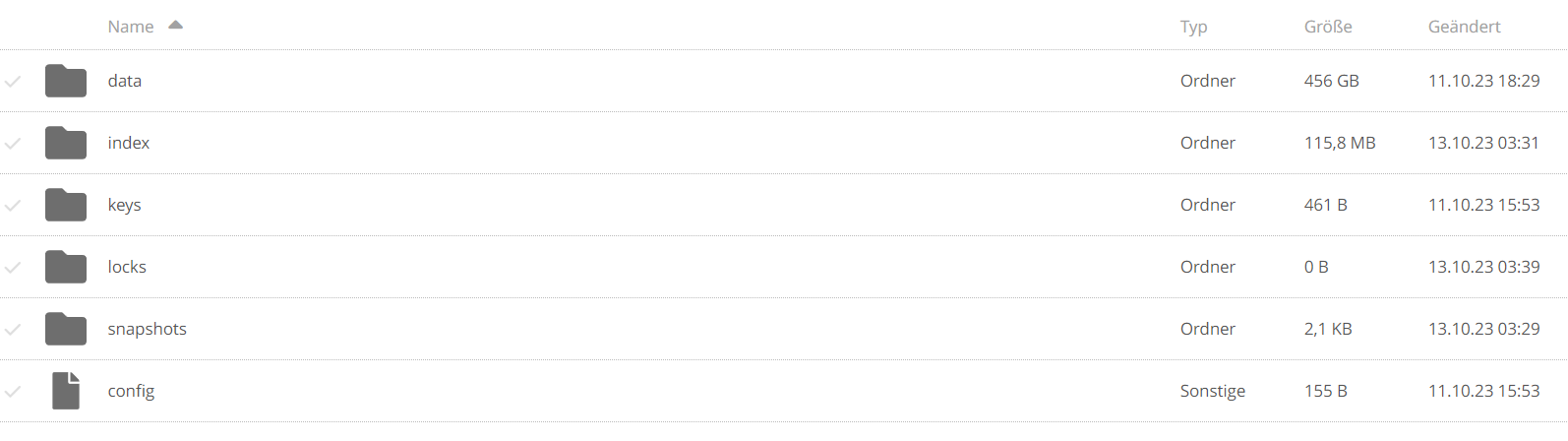Viewport: 1568px width, 441px height.
Task: Mark the locks folder as selected
Action: 13,267
